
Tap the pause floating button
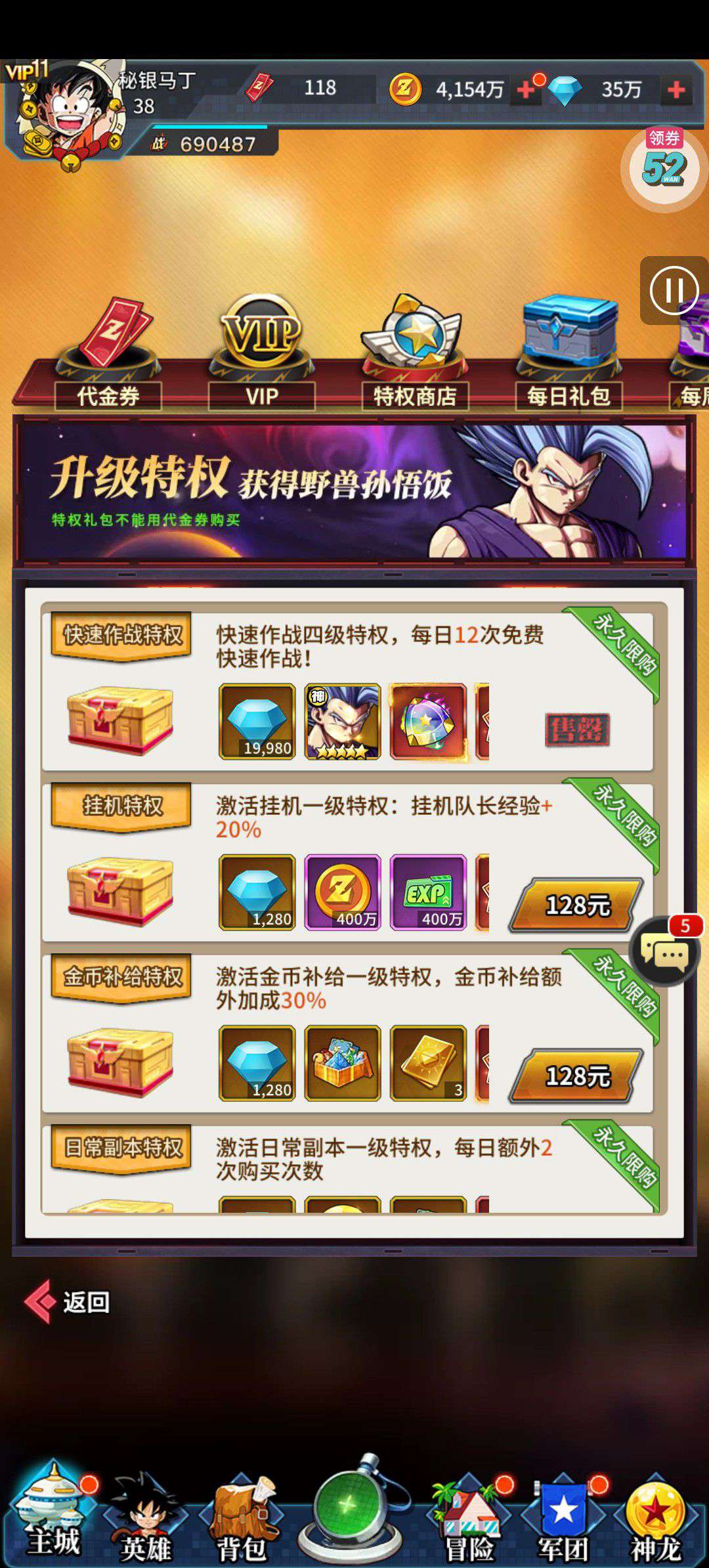point(674,290)
